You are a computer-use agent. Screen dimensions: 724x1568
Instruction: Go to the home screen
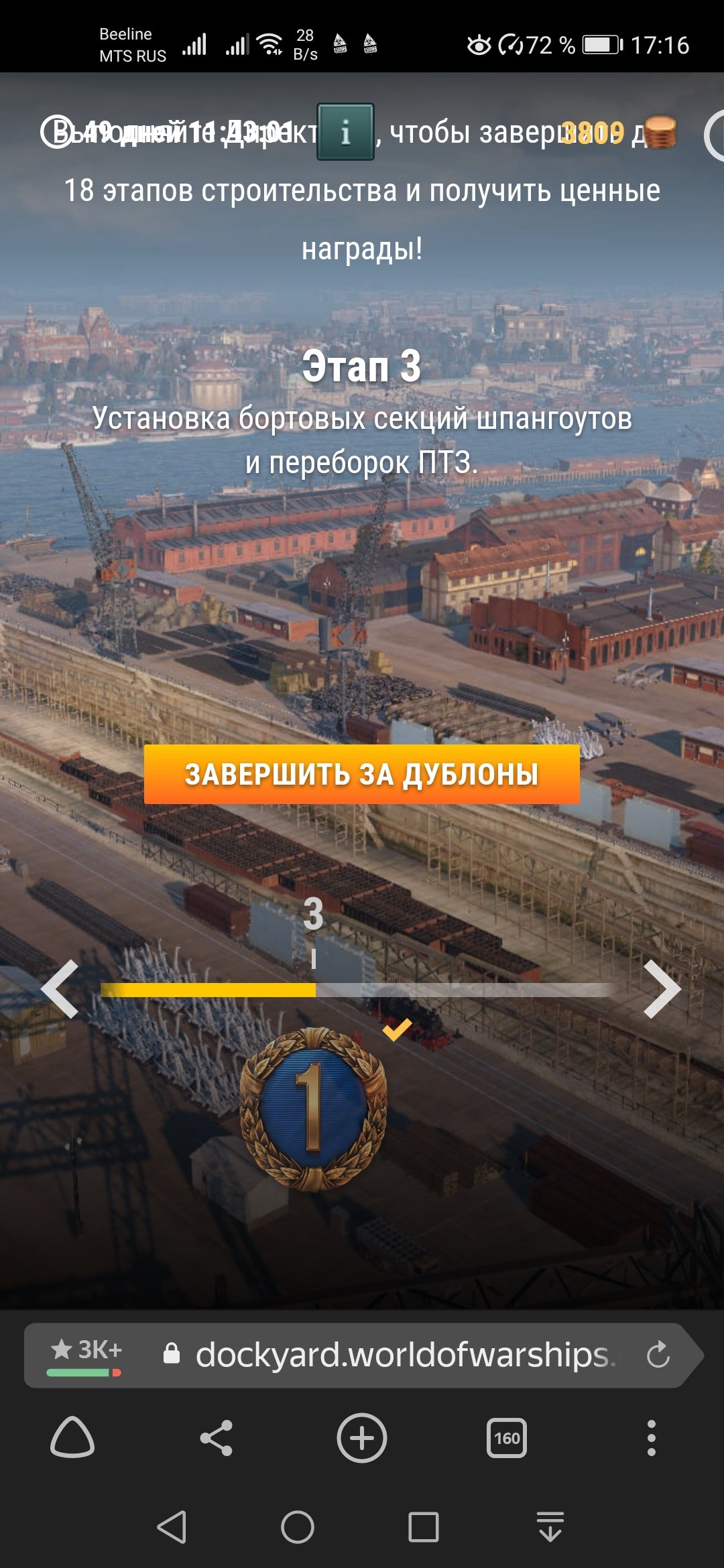click(x=298, y=1528)
